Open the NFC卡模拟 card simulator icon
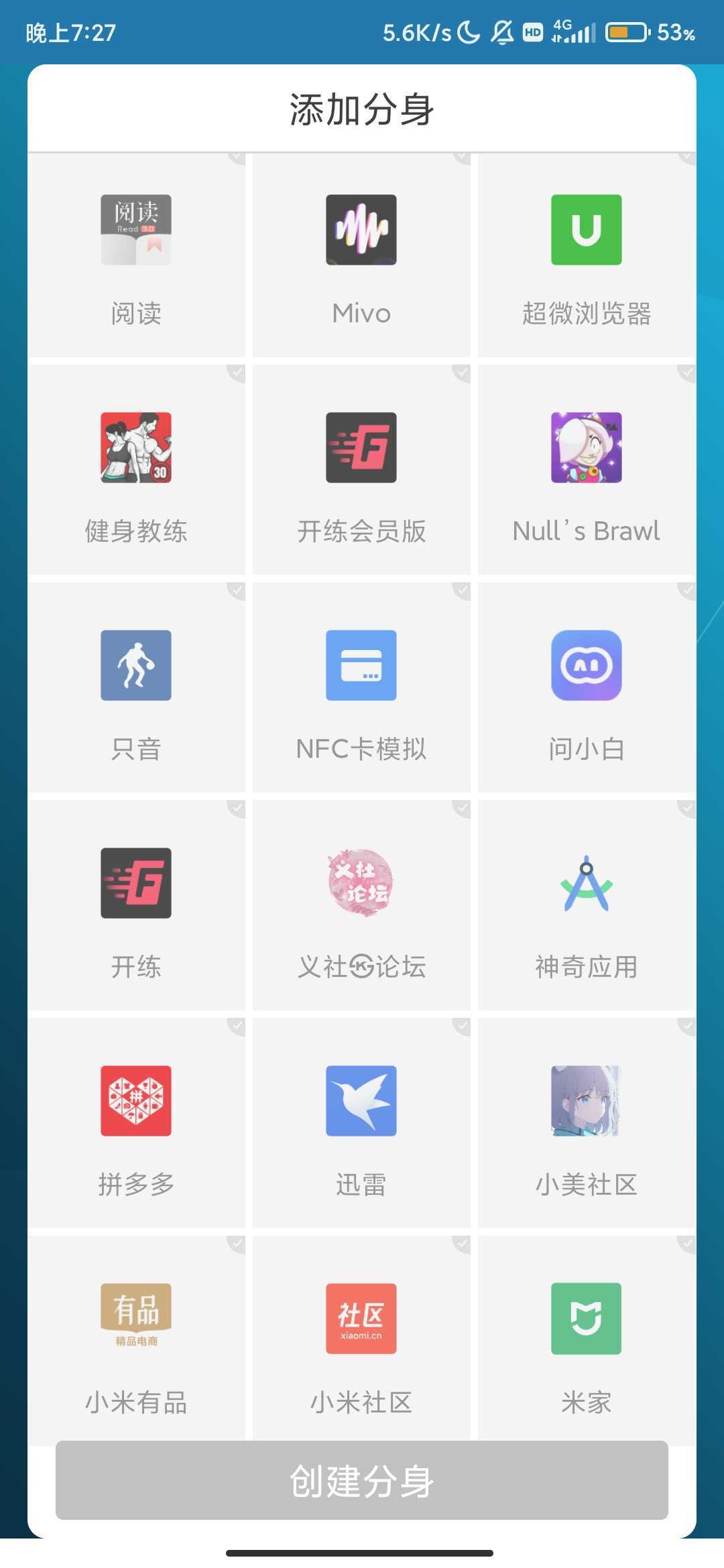This screenshot has width=724, height=1568. (361, 666)
